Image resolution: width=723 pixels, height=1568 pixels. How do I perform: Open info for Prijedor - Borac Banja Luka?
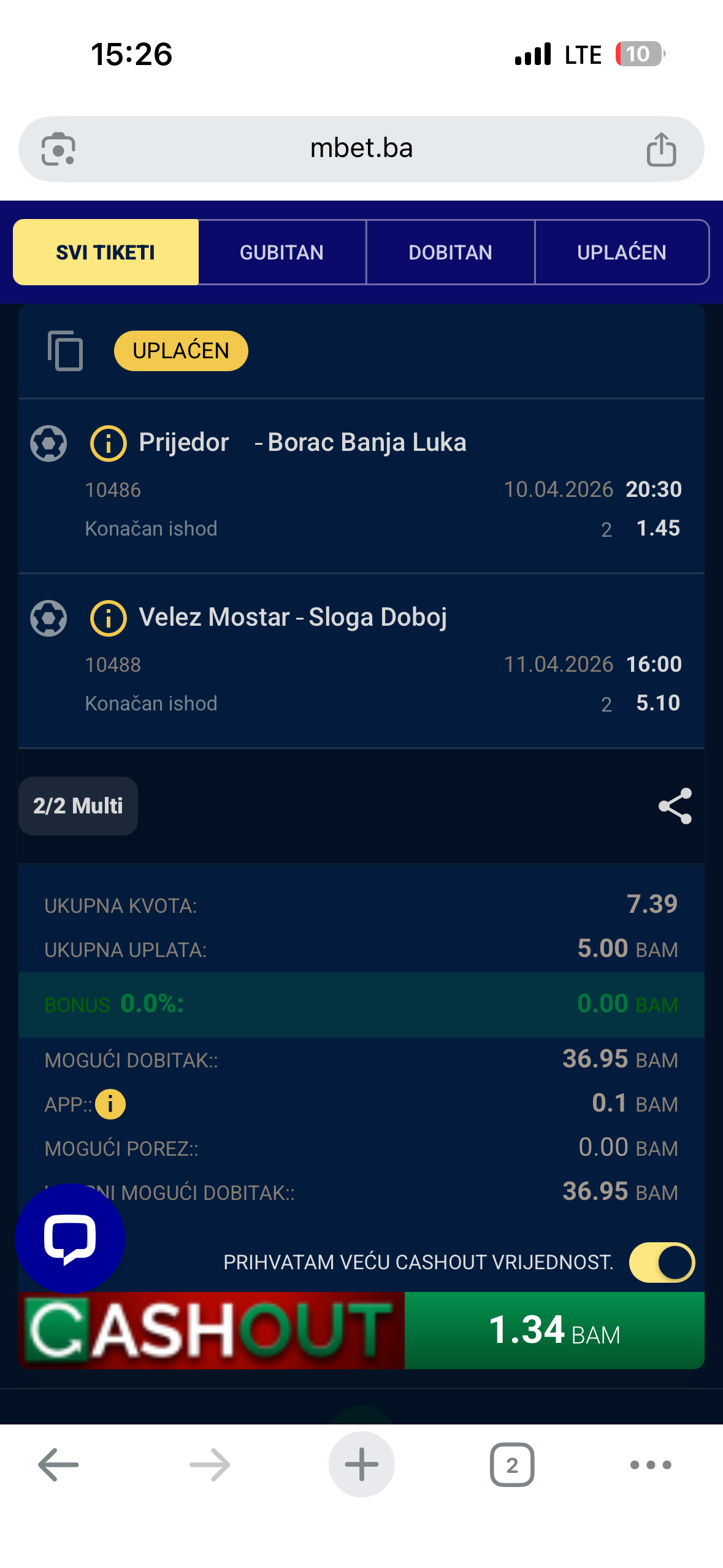109,443
